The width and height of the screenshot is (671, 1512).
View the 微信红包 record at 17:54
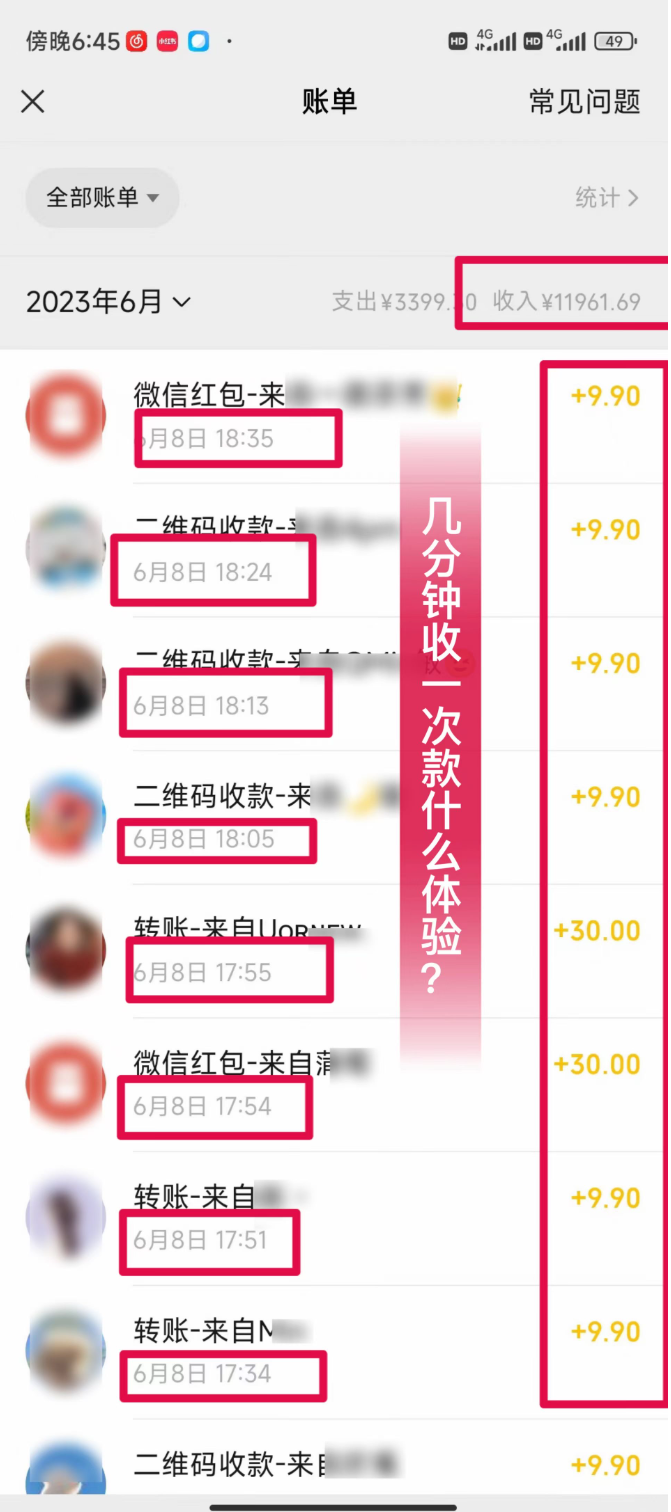(300, 1083)
